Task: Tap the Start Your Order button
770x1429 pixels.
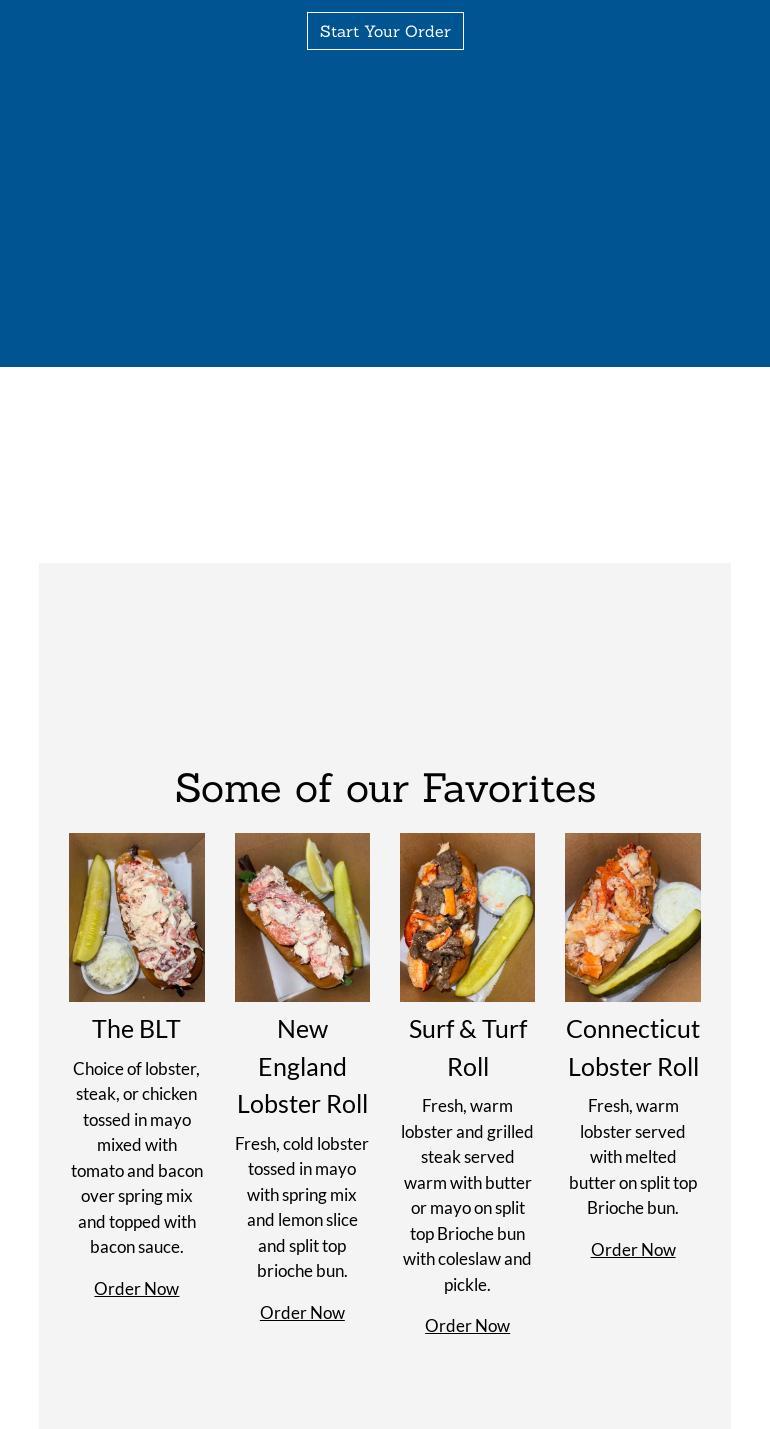Action: 385,31
